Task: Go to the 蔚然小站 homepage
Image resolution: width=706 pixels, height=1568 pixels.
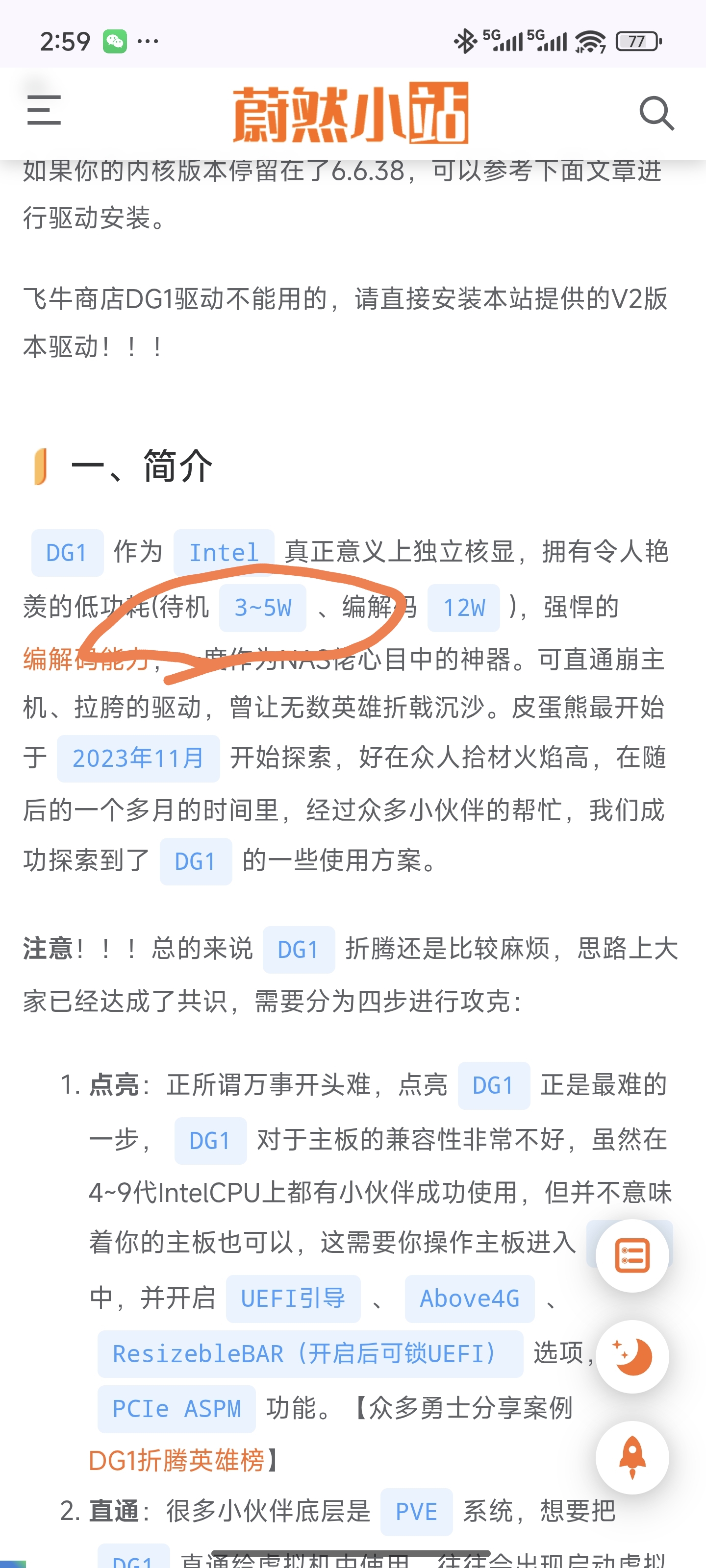Action: tap(351, 114)
